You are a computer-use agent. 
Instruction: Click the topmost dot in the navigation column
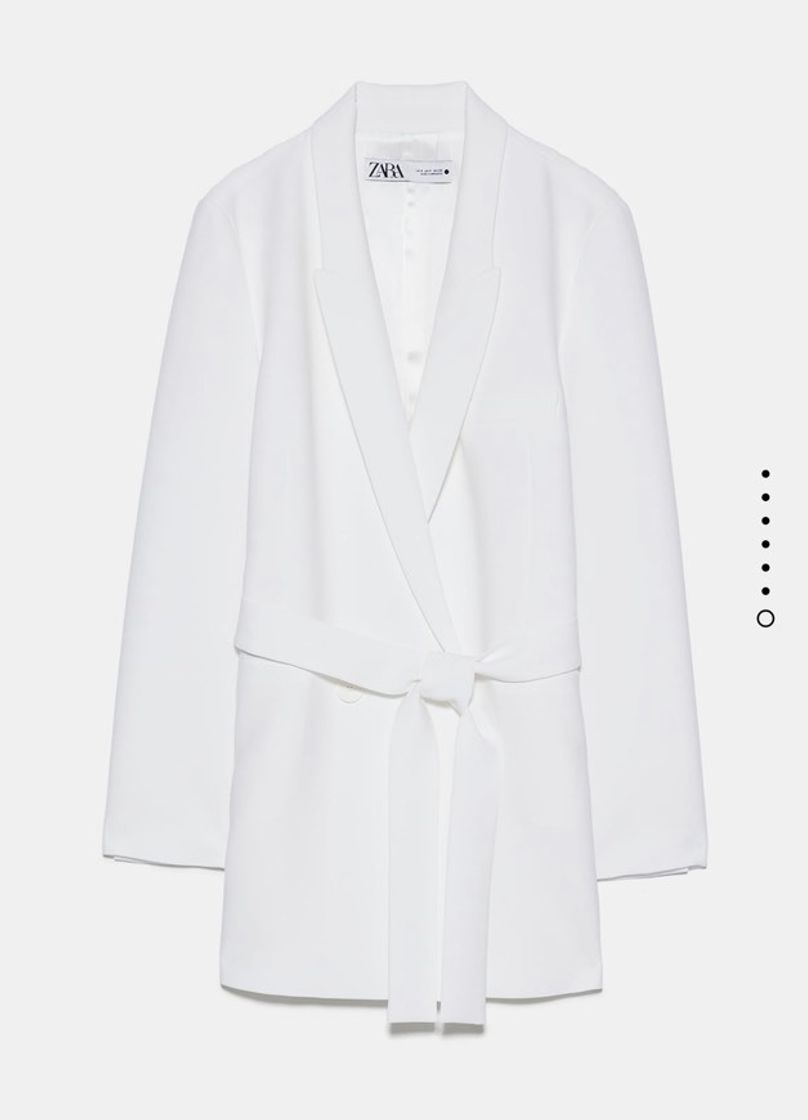[766, 474]
